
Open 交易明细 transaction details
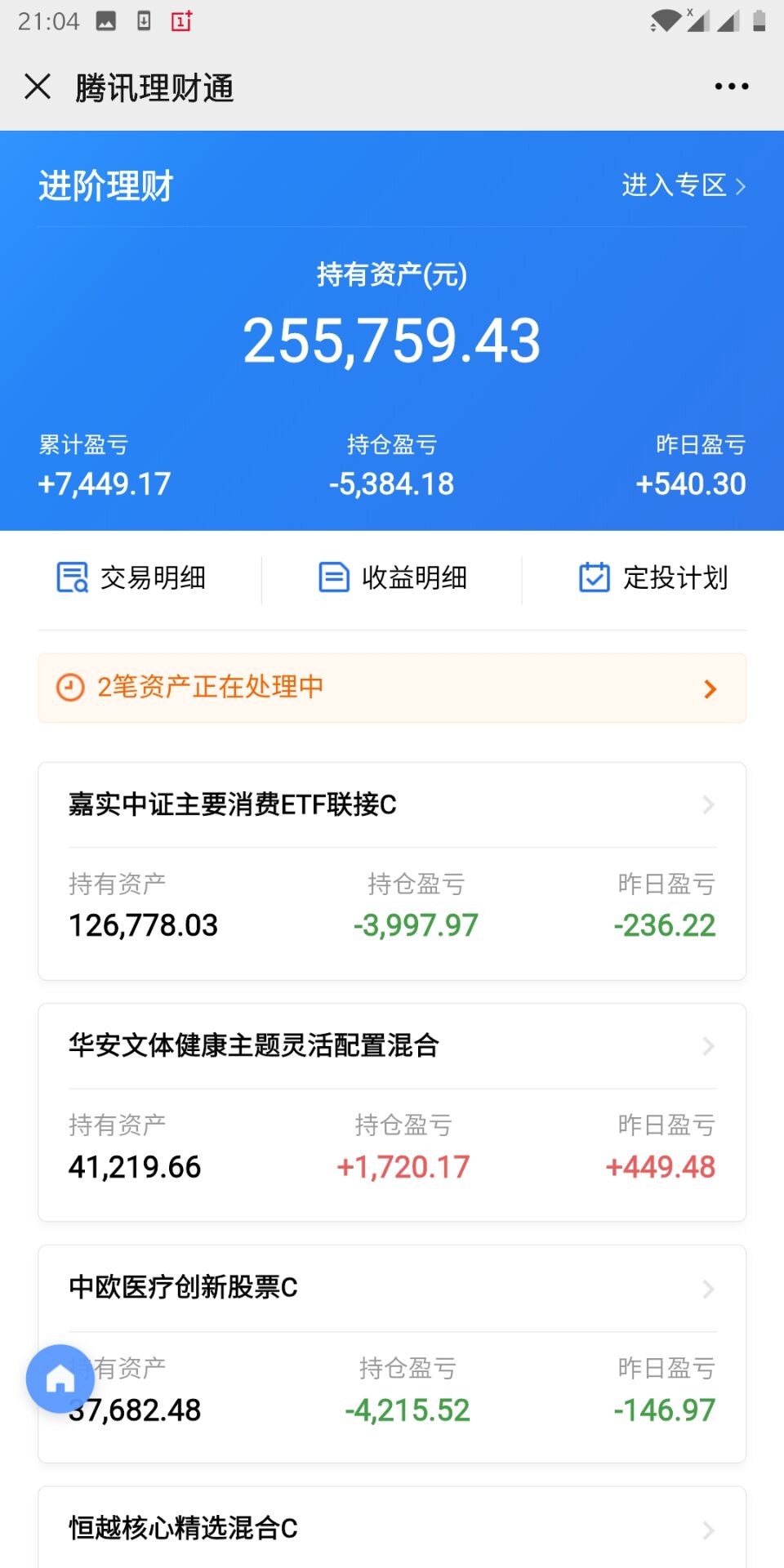(x=135, y=577)
